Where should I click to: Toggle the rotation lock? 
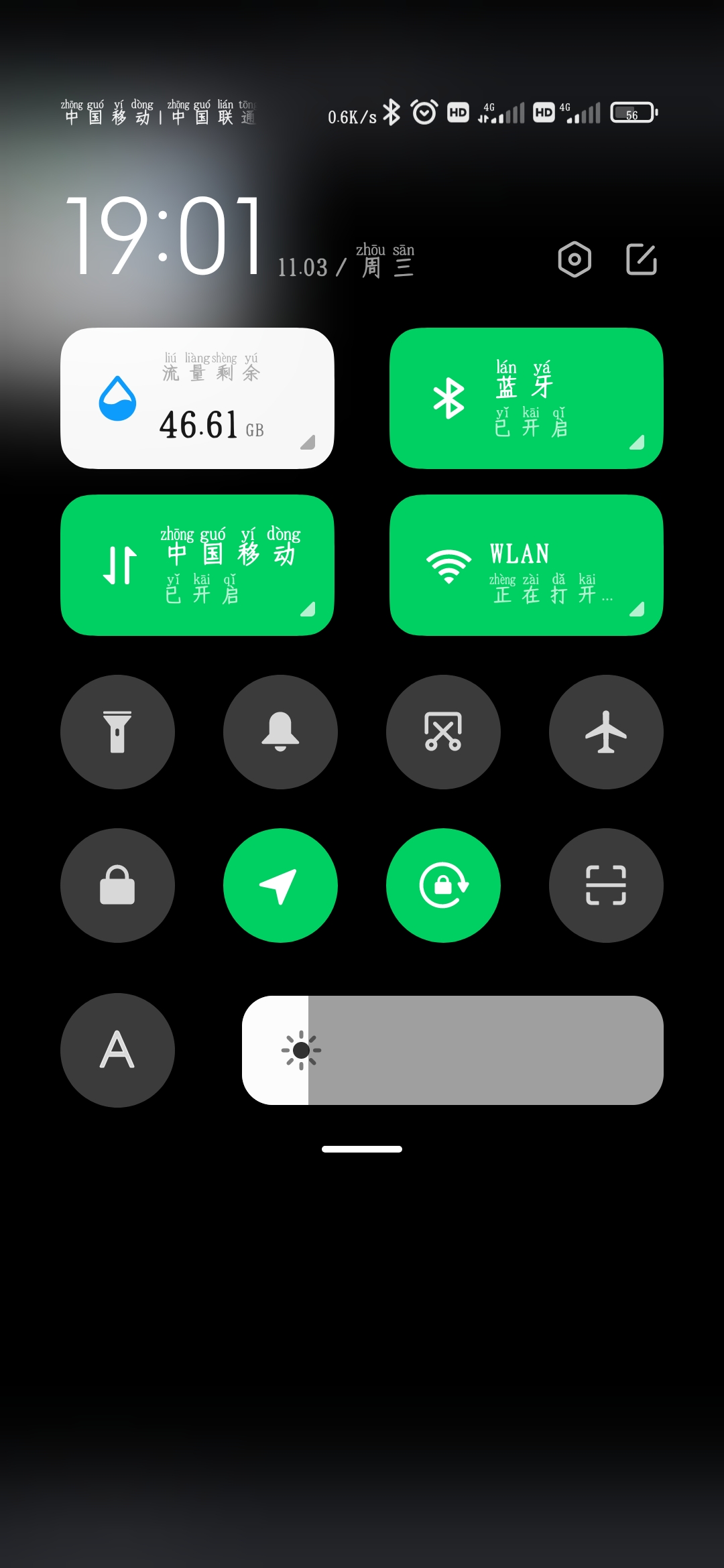tap(443, 885)
